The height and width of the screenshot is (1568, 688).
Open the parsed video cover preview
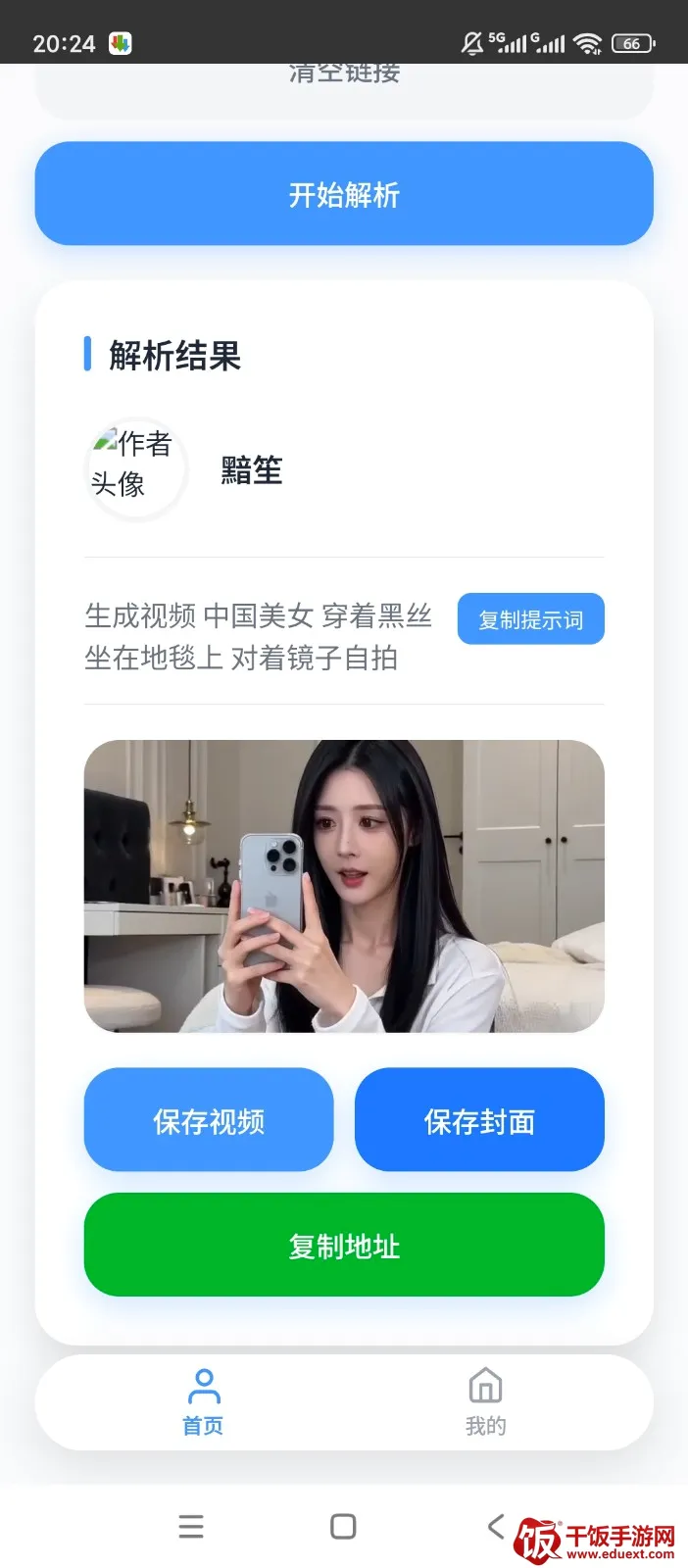pos(344,886)
